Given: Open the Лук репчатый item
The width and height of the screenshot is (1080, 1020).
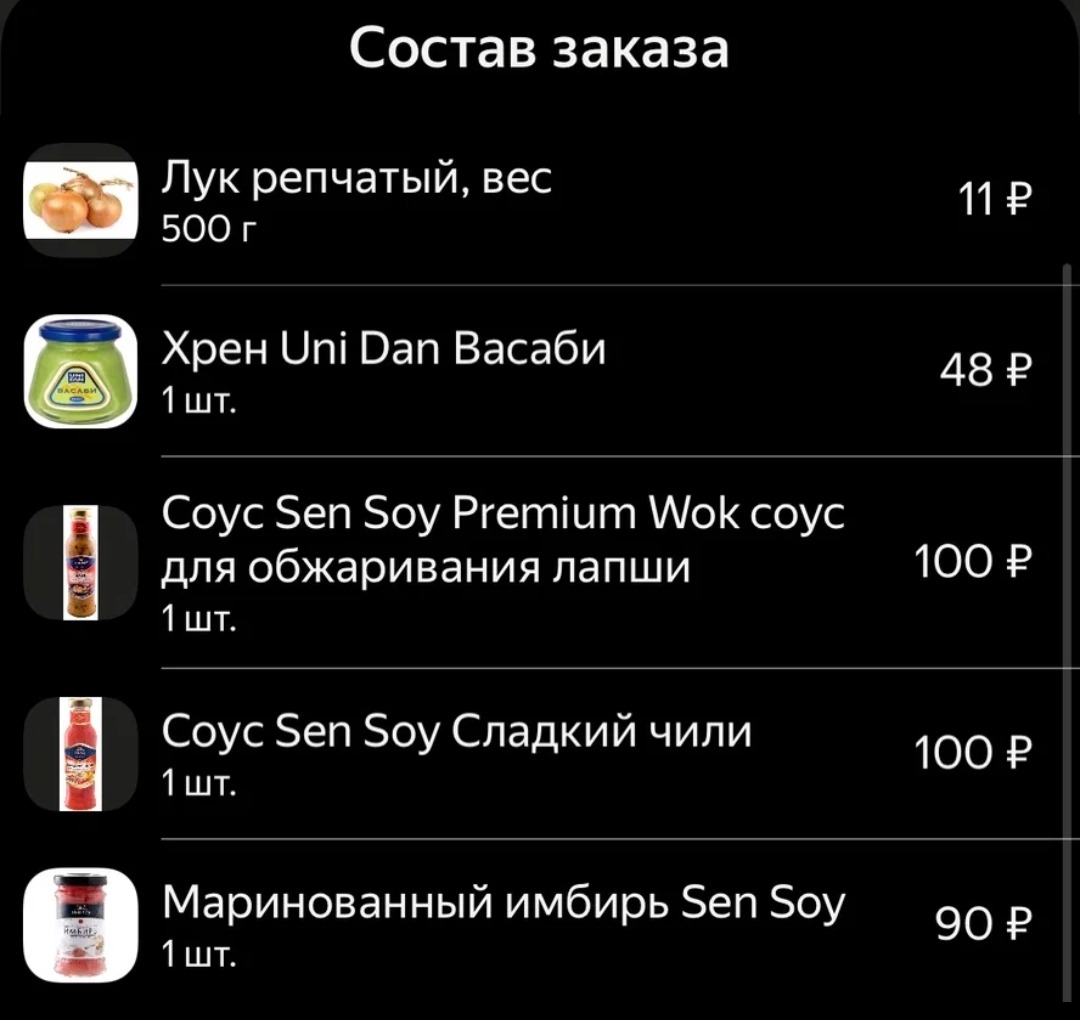Looking at the screenshot, I should pyautogui.click(x=357, y=182).
